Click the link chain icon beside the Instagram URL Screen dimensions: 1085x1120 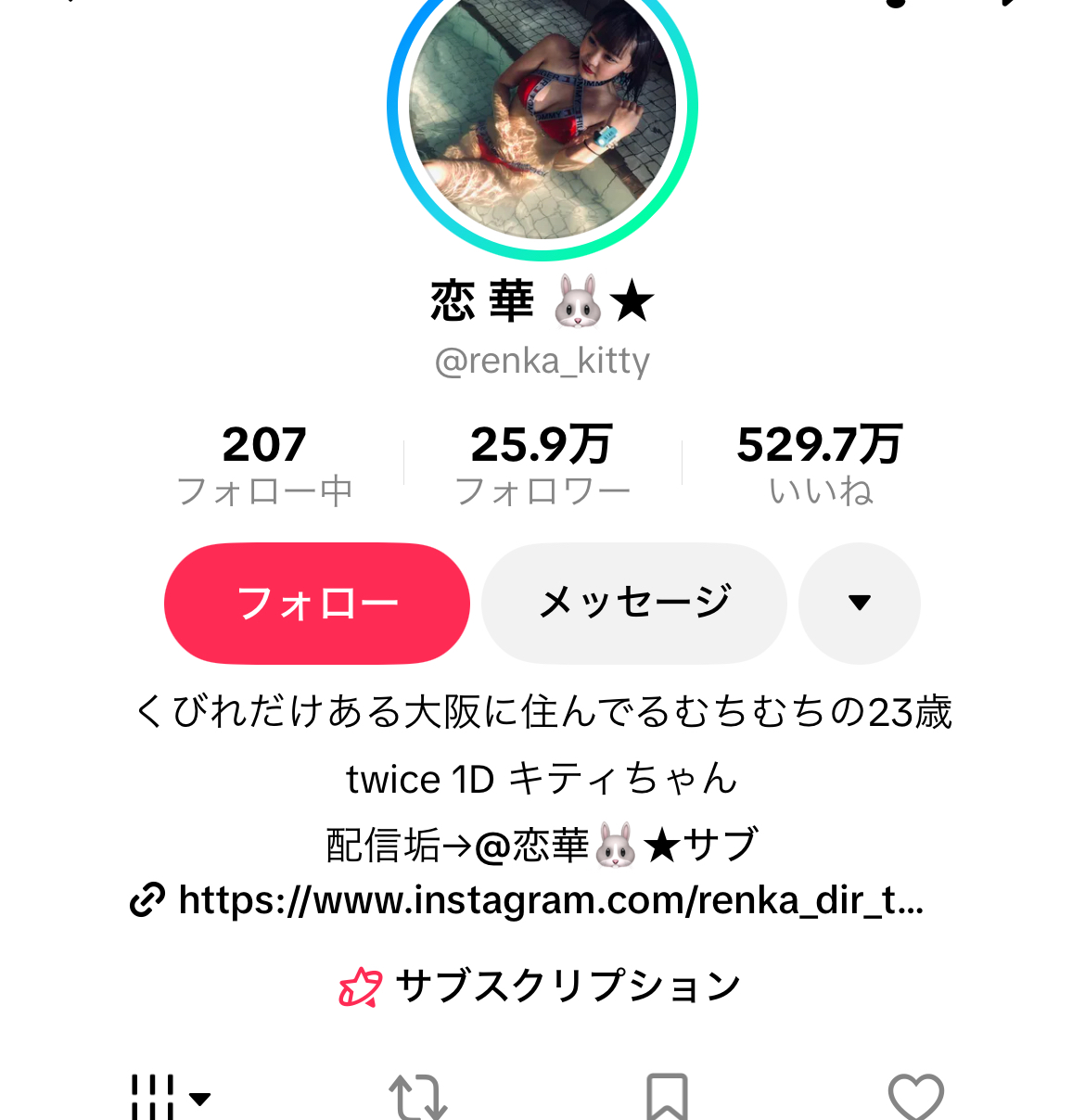[x=146, y=900]
